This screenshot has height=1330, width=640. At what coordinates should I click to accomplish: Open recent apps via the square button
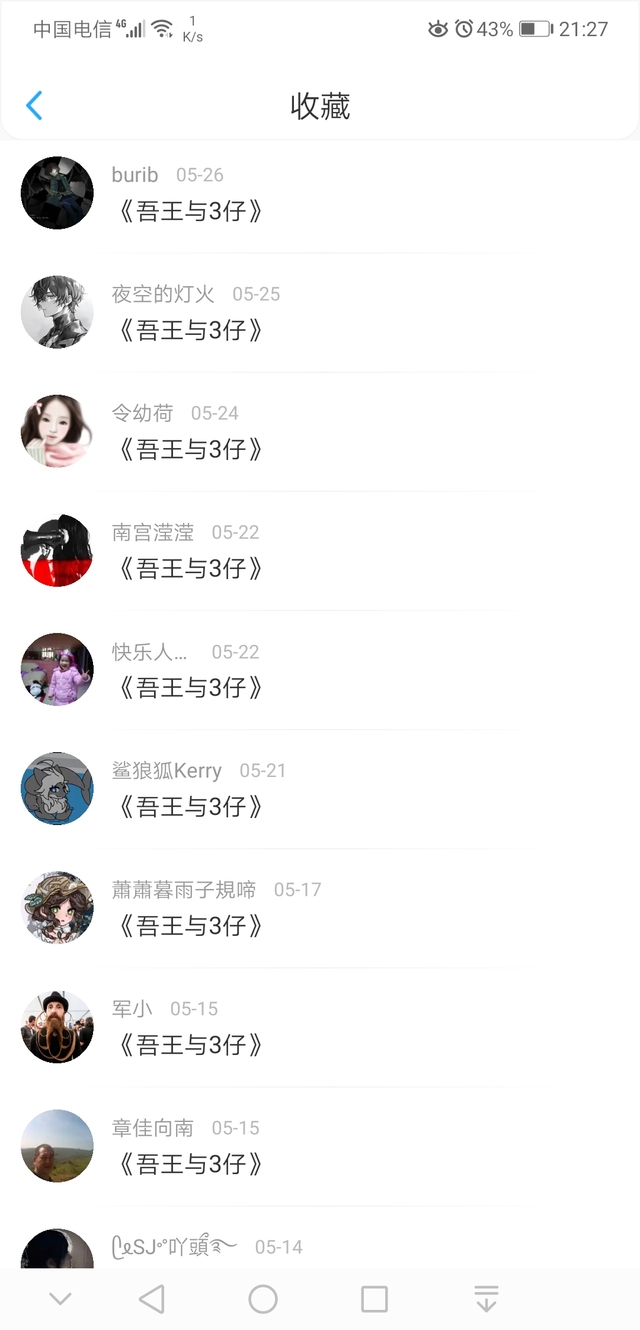[374, 1299]
